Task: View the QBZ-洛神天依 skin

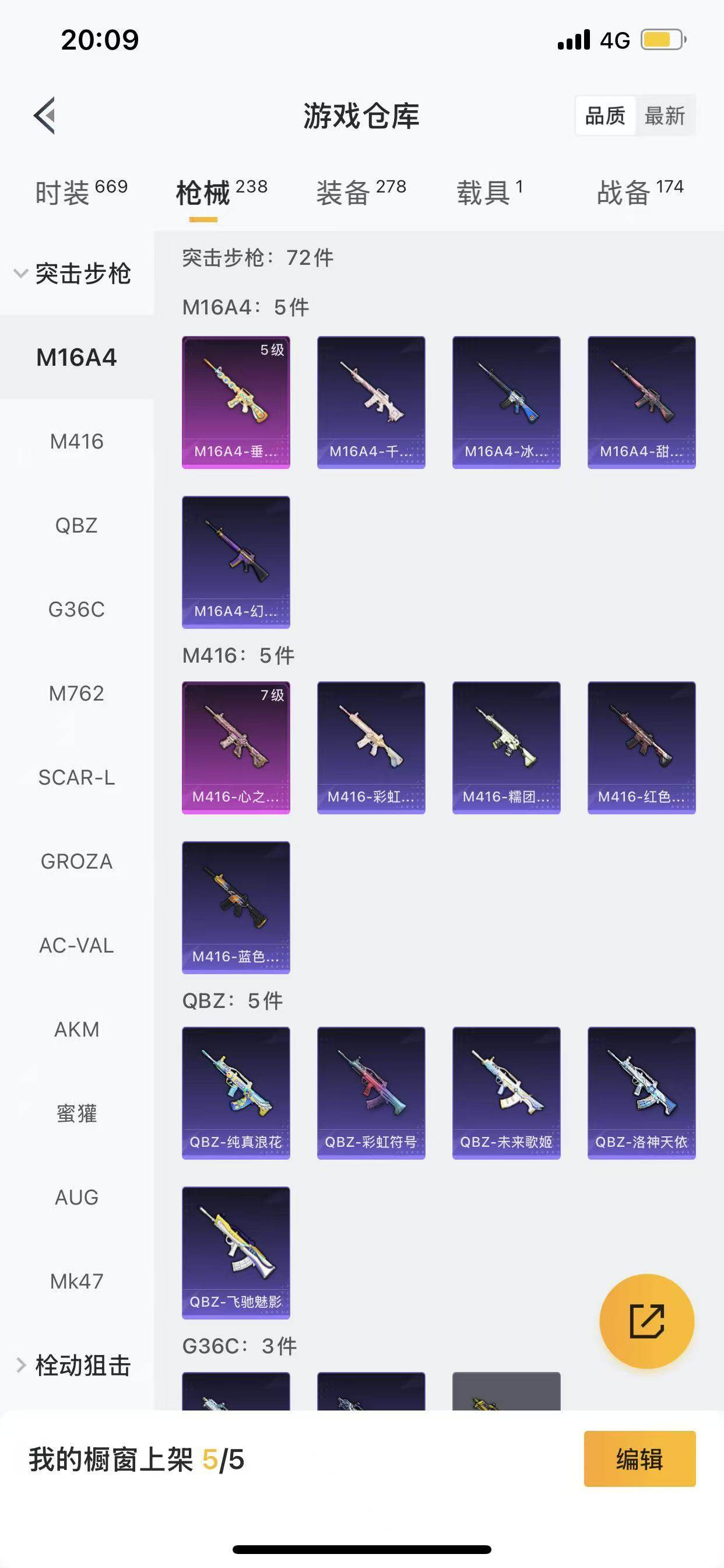Action: (641, 1093)
